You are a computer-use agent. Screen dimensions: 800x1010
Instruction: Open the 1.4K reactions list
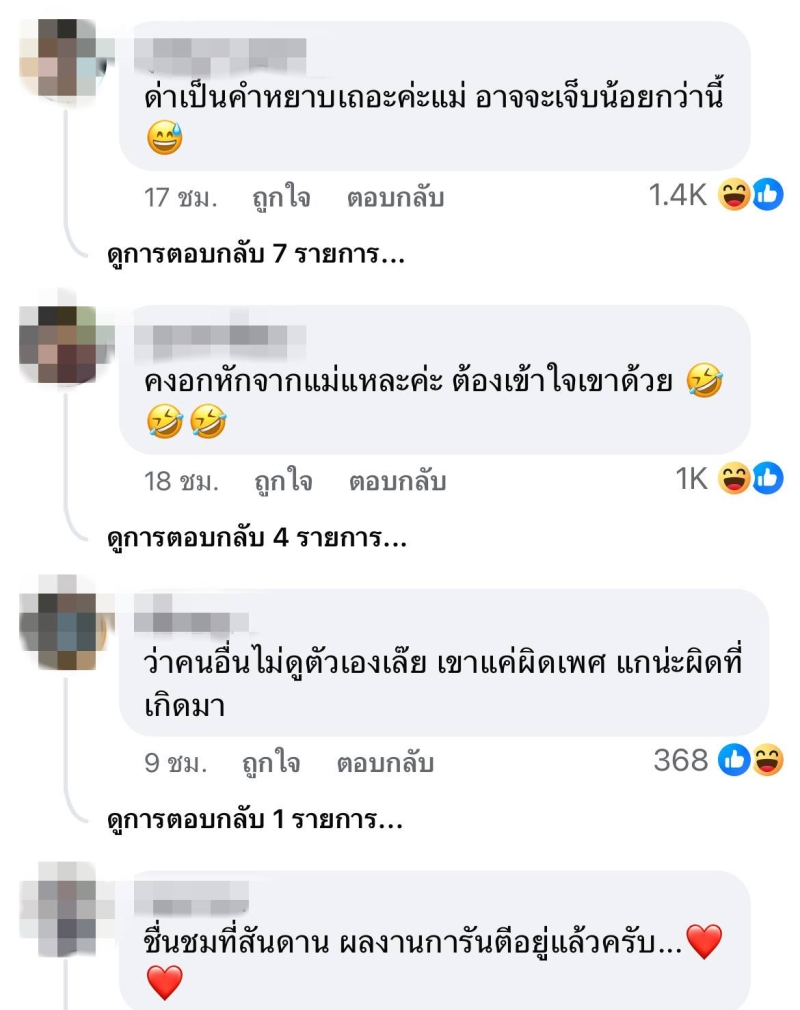pyautogui.click(x=715, y=196)
